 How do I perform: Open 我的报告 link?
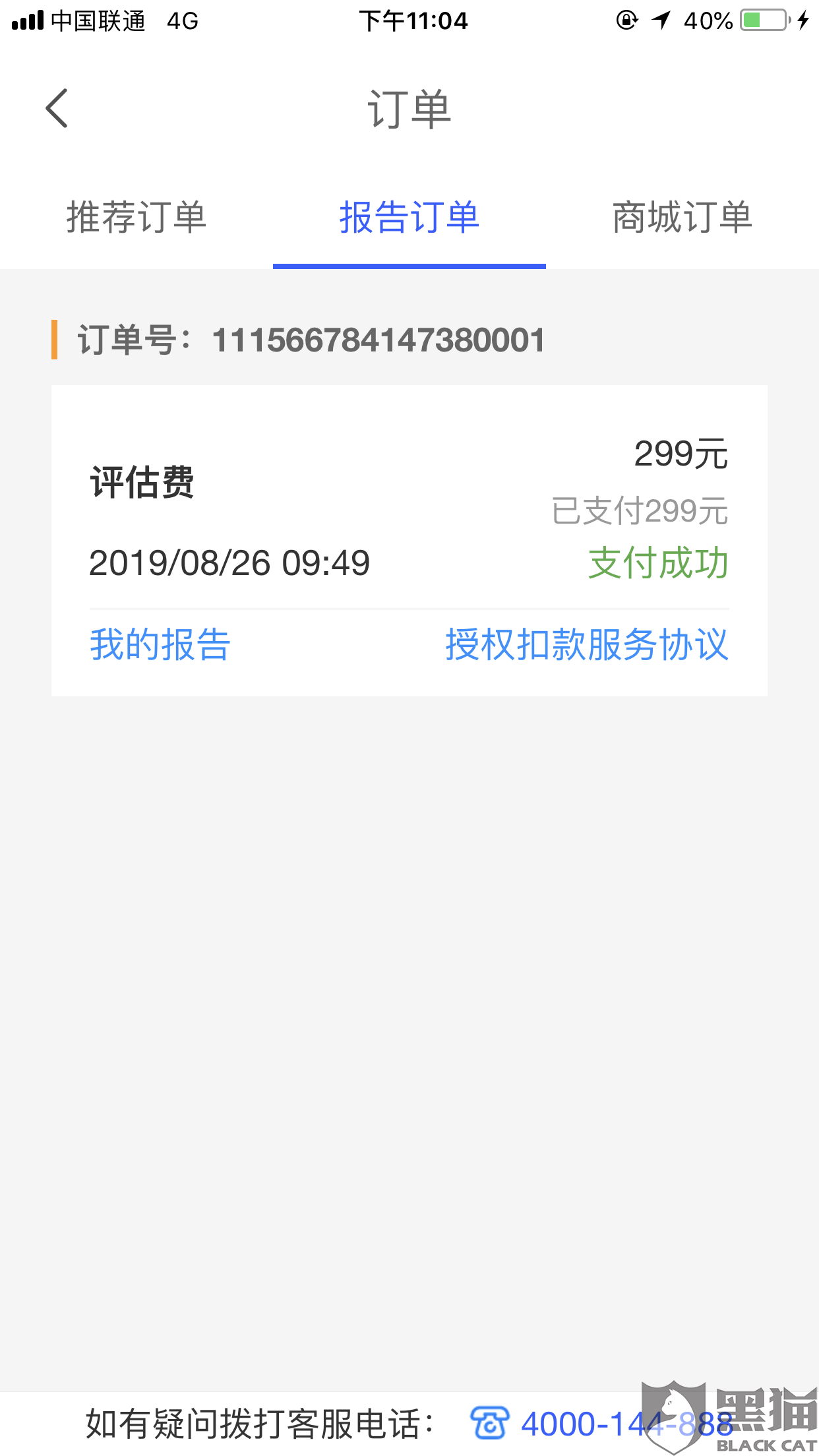pos(160,644)
